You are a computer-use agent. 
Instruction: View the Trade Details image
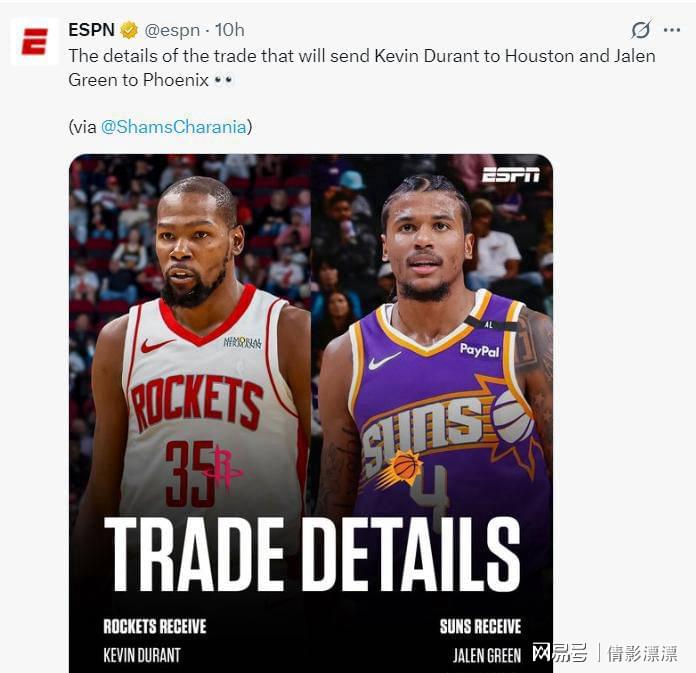pyautogui.click(x=310, y=410)
